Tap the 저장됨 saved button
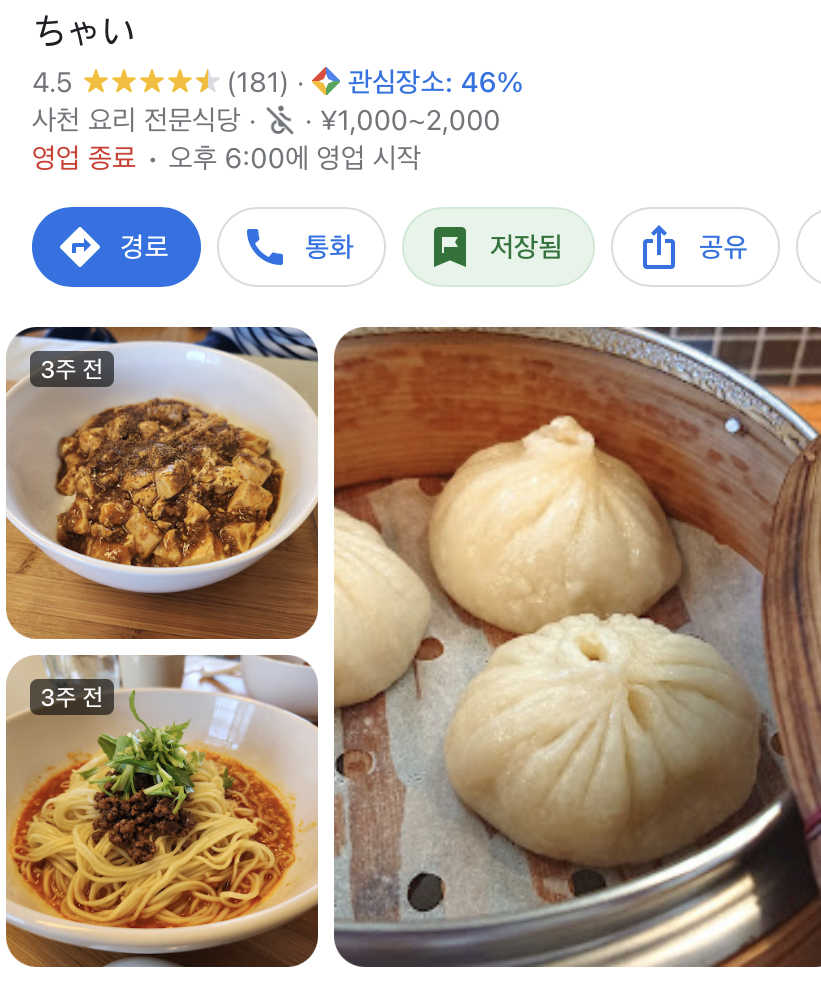 click(x=498, y=247)
